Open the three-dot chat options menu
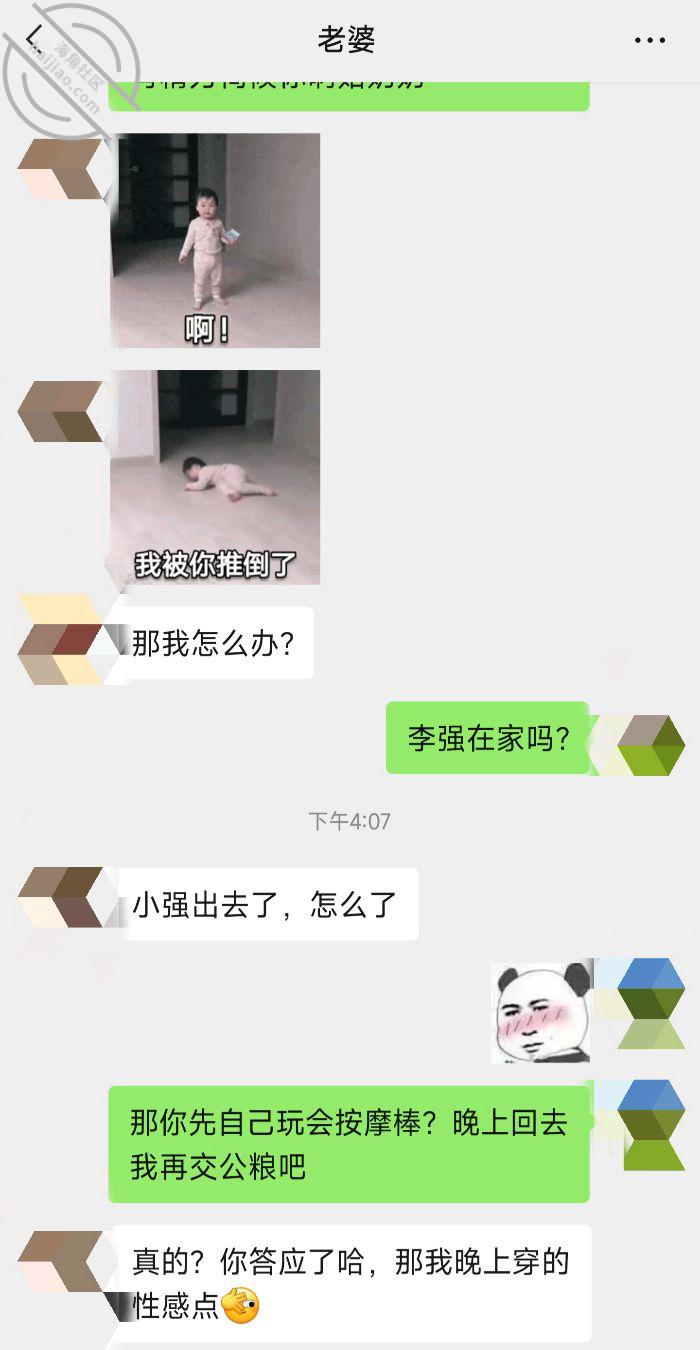 coord(650,41)
